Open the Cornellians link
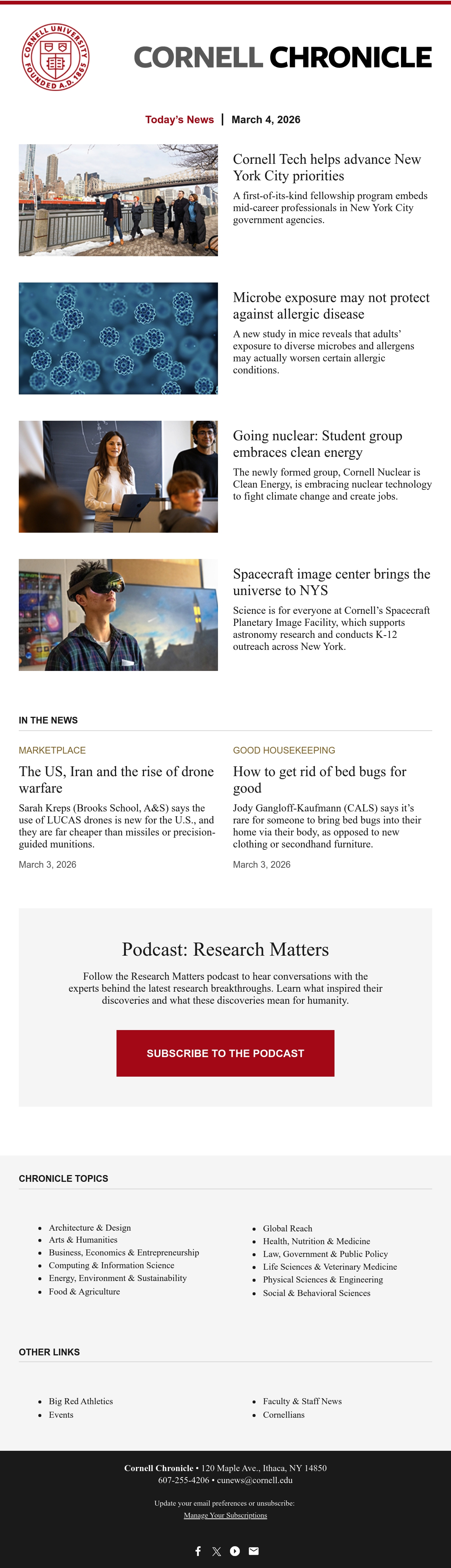This screenshot has width=451, height=1568. coord(284,1415)
